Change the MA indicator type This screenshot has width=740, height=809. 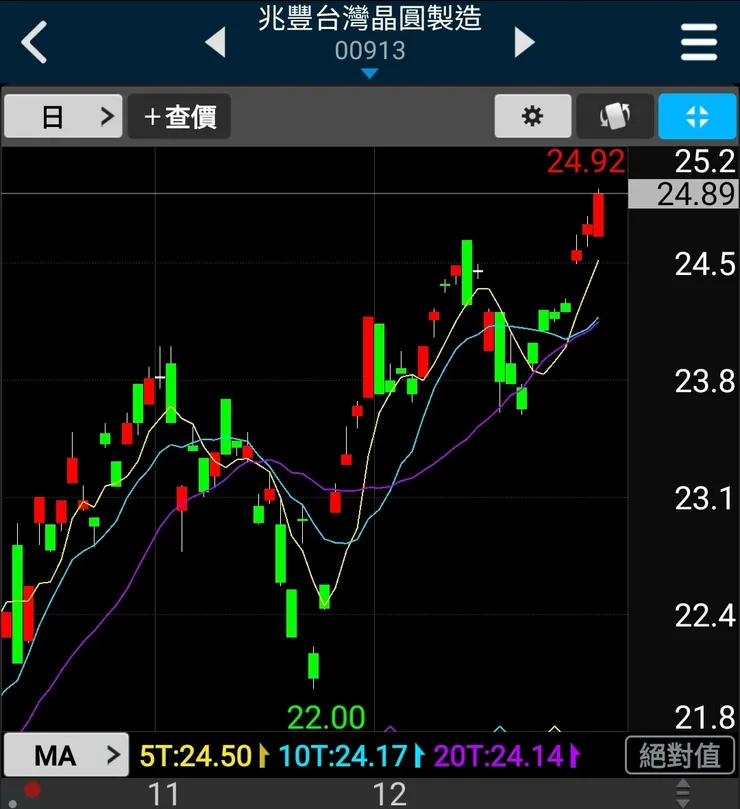click(66, 755)
